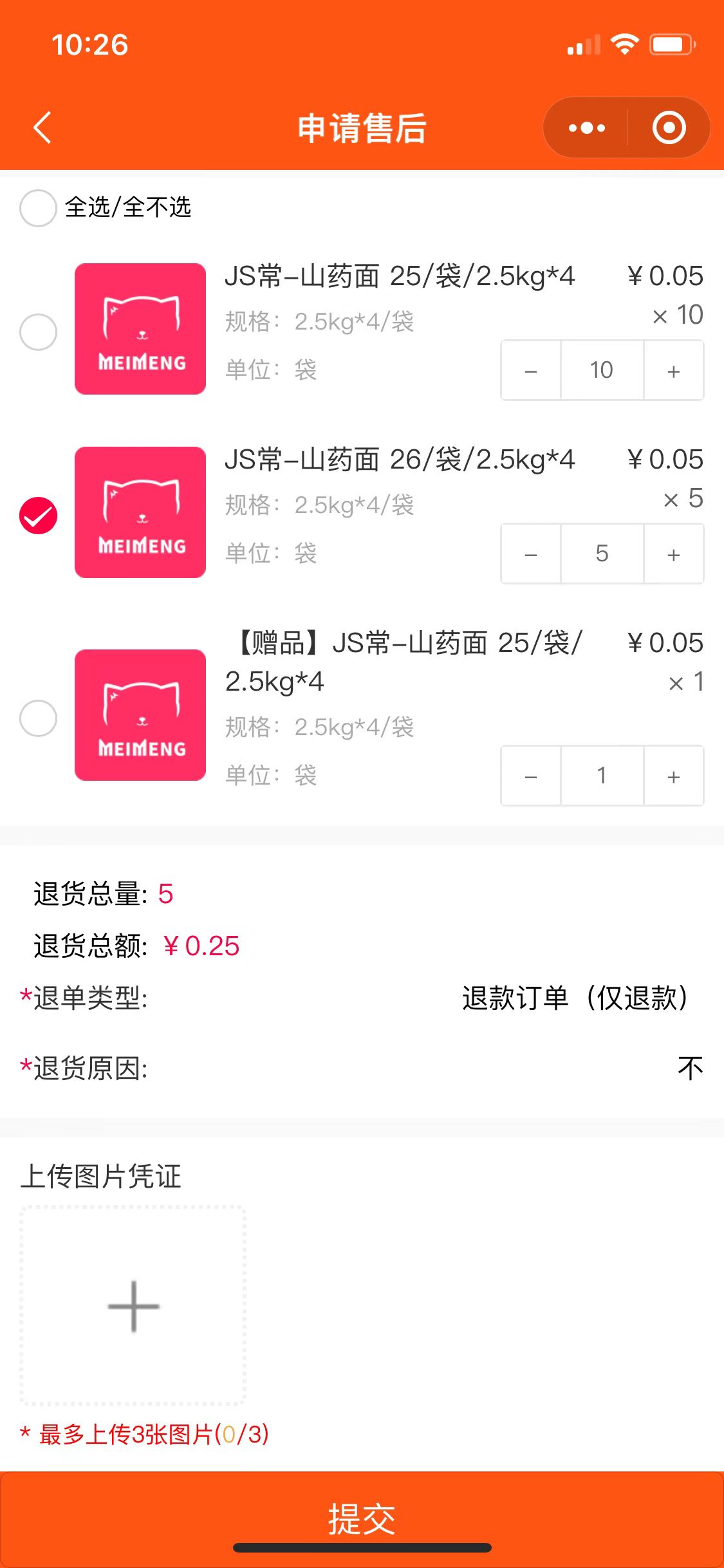Edit the quantity field showing 5

click(602, 554)
